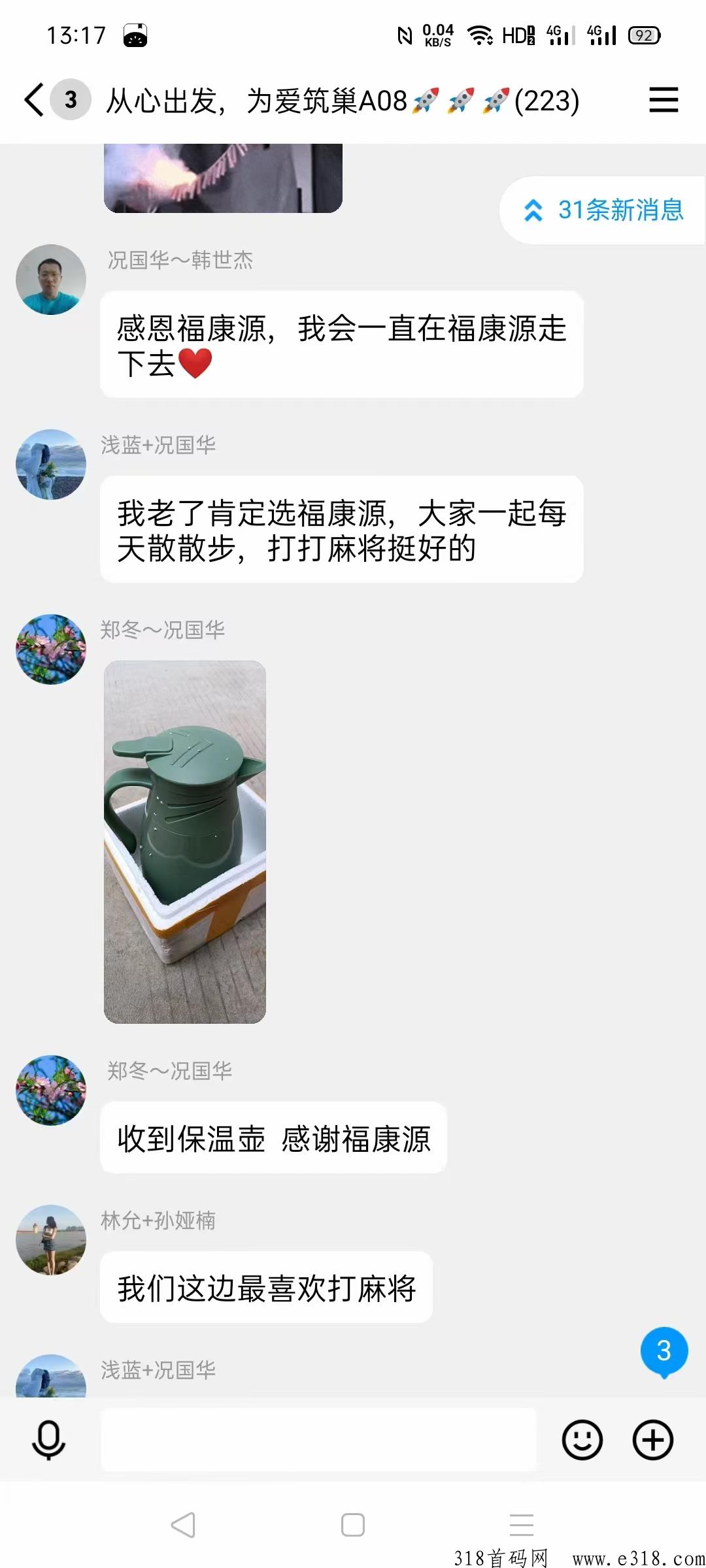Tap the system back triangle

pyautogui.click(x=183, y=1525)
